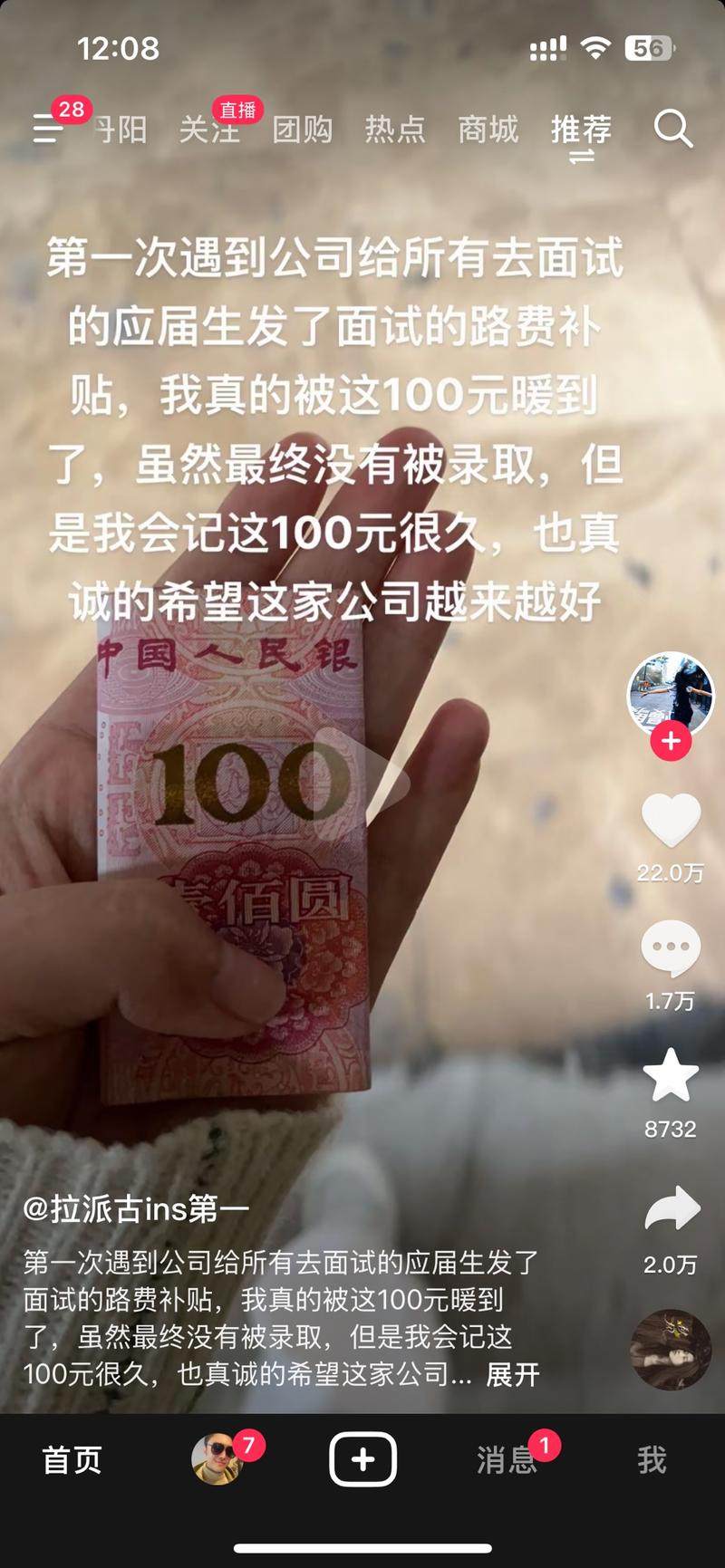Follow the creator with the plus button
Screen dimensions: 725x1568
pyautogui.click(x=671, y=741)
